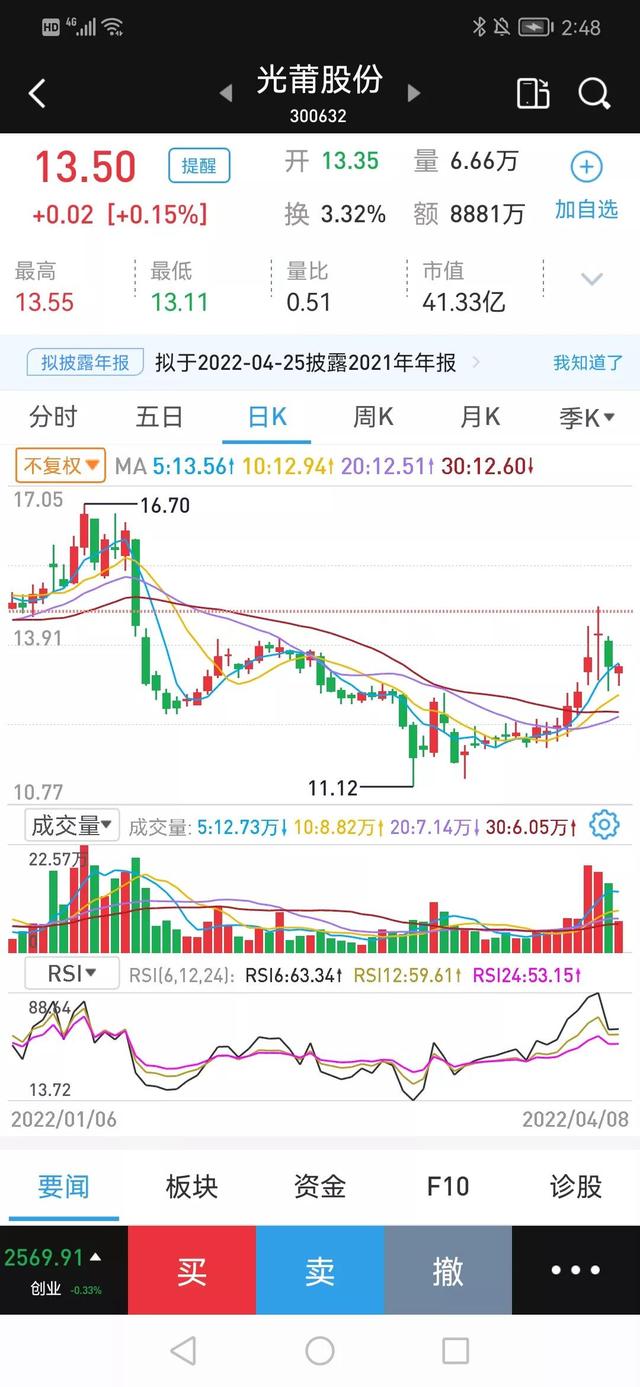Open the 不复权 adjustment dropdown

60,465
